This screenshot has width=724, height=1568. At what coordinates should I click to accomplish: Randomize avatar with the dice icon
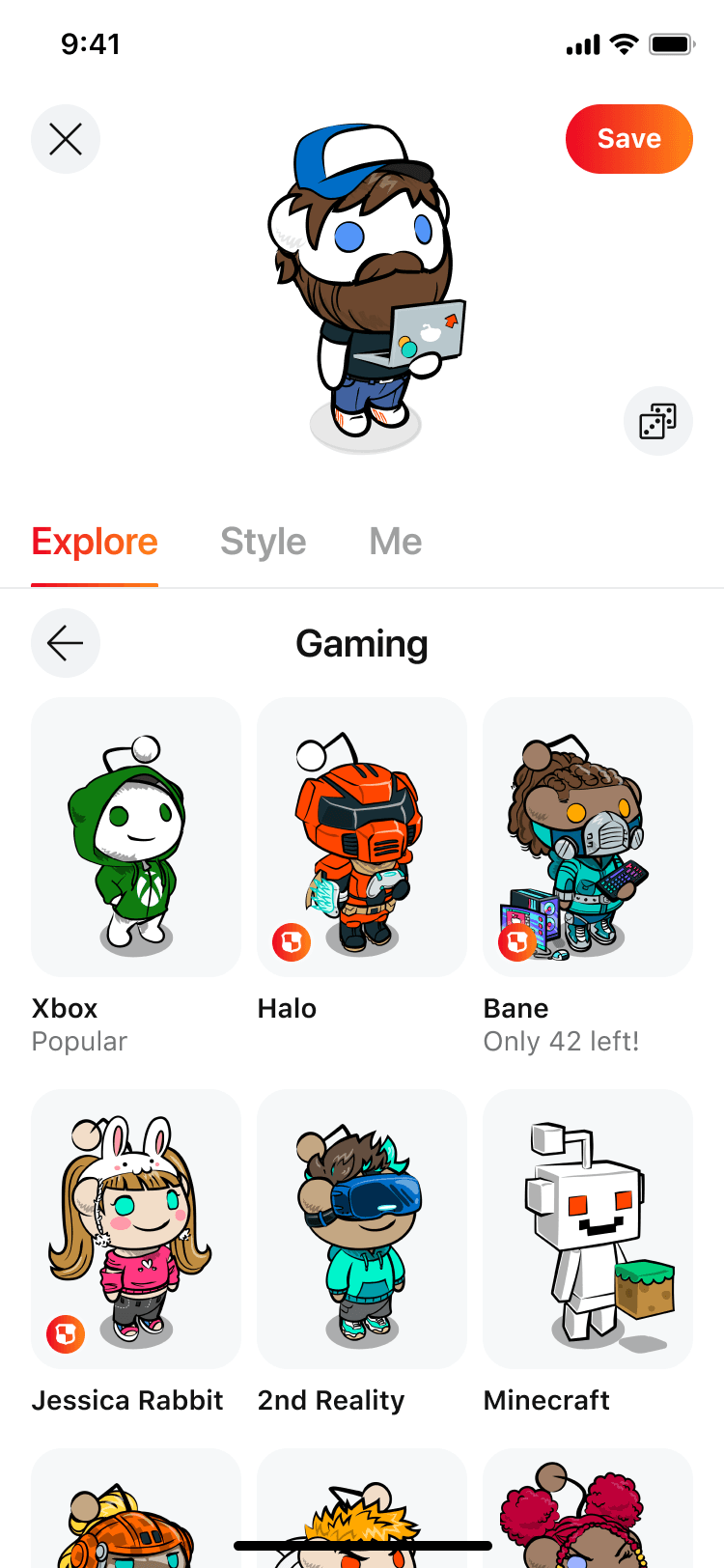pos(657,421)
